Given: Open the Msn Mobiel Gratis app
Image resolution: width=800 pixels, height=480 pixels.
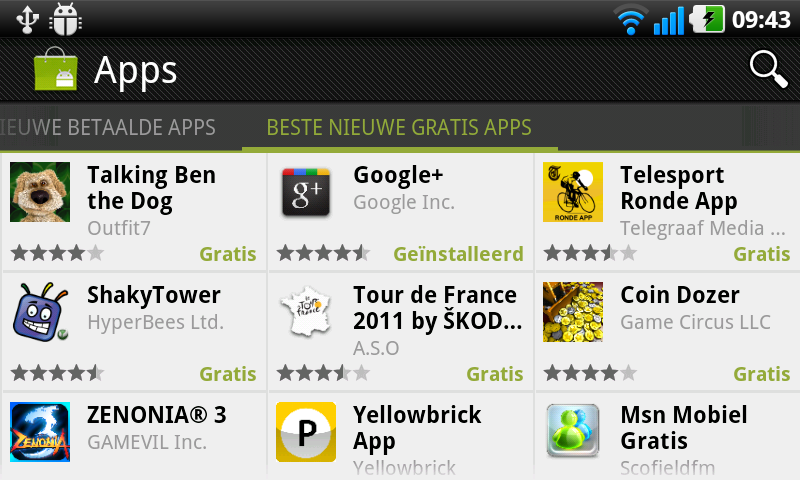Looking at the screenshot, I should pyautogui.click(x=667, y=432).
